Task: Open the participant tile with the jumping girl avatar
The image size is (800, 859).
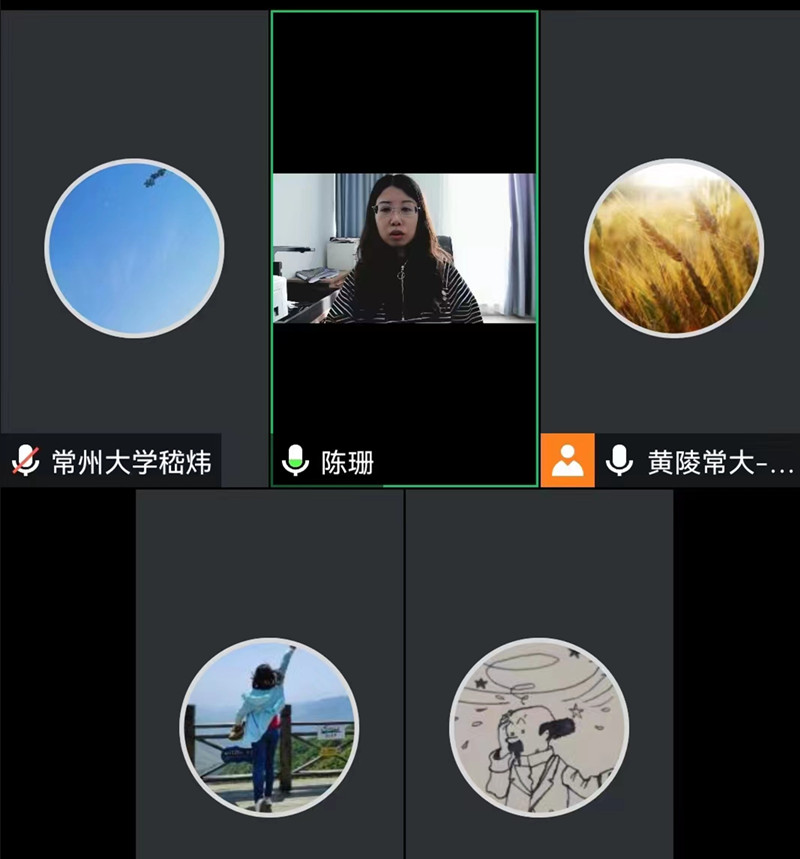Action: (x=269, y=727)
